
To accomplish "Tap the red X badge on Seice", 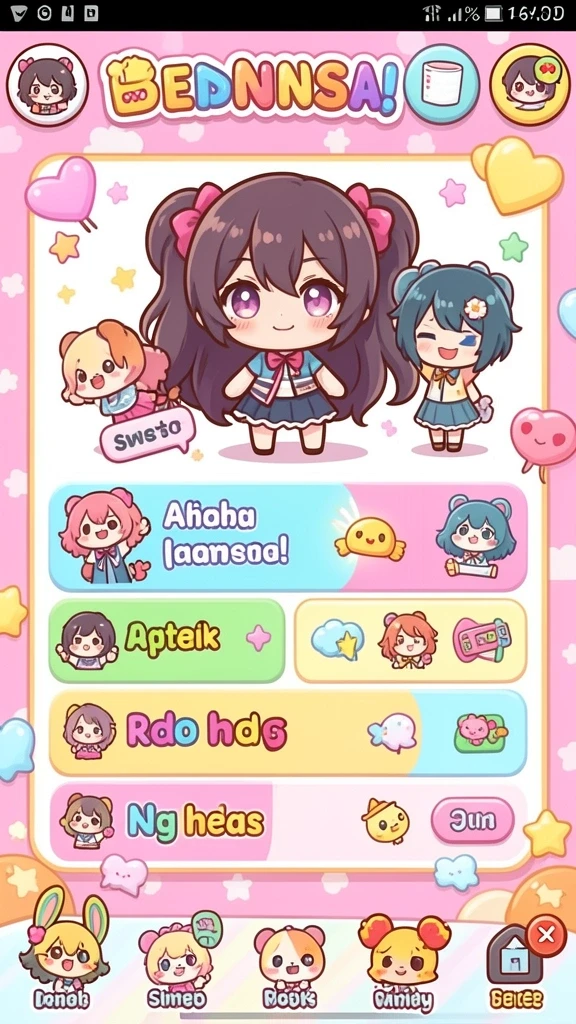I will (547, 936).
